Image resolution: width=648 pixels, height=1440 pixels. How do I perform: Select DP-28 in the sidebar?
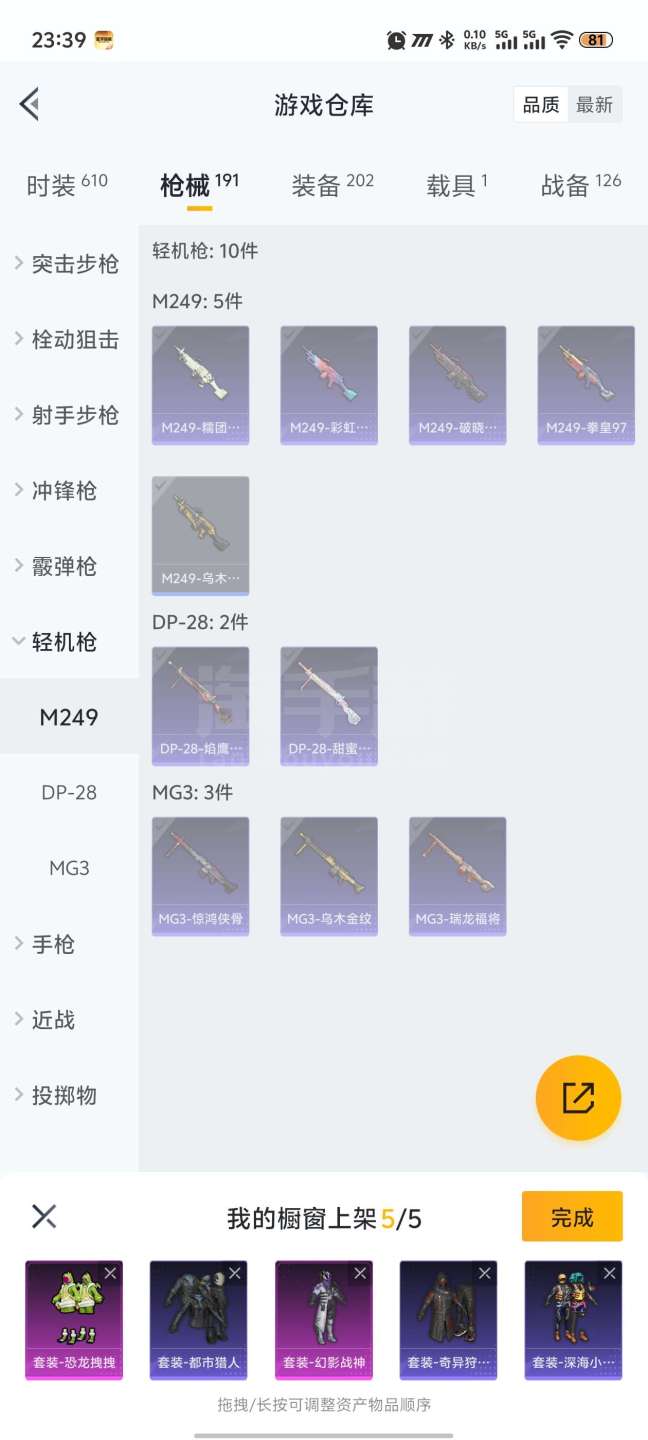69,793
